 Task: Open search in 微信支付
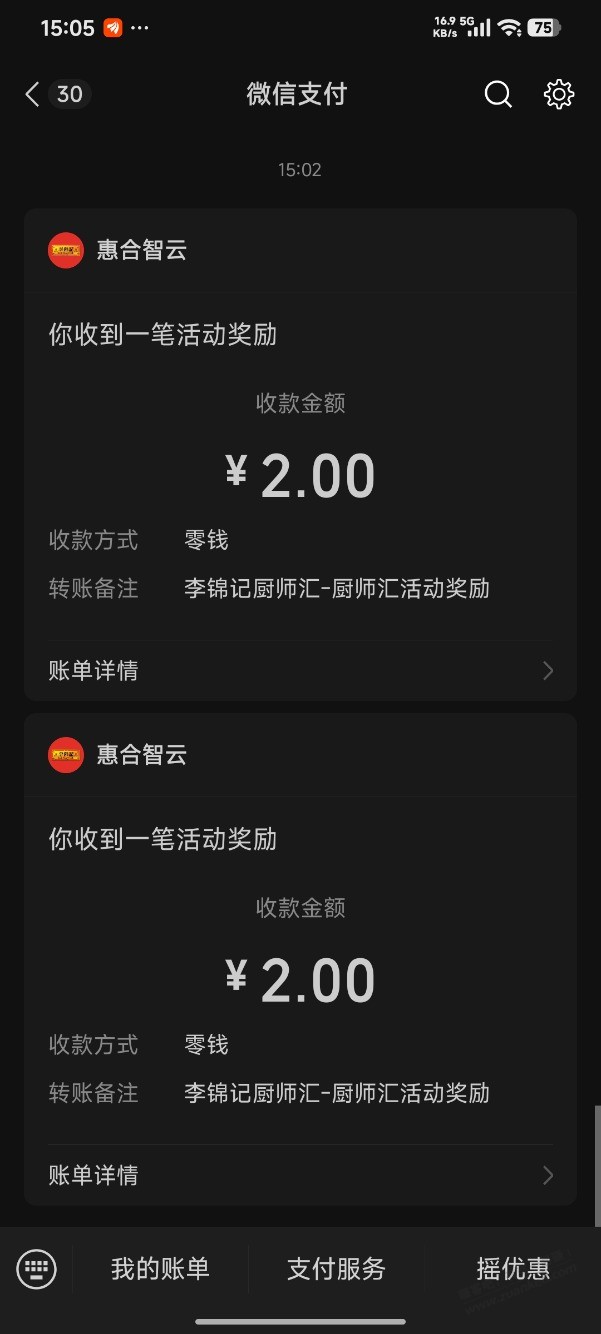[498, 94]
